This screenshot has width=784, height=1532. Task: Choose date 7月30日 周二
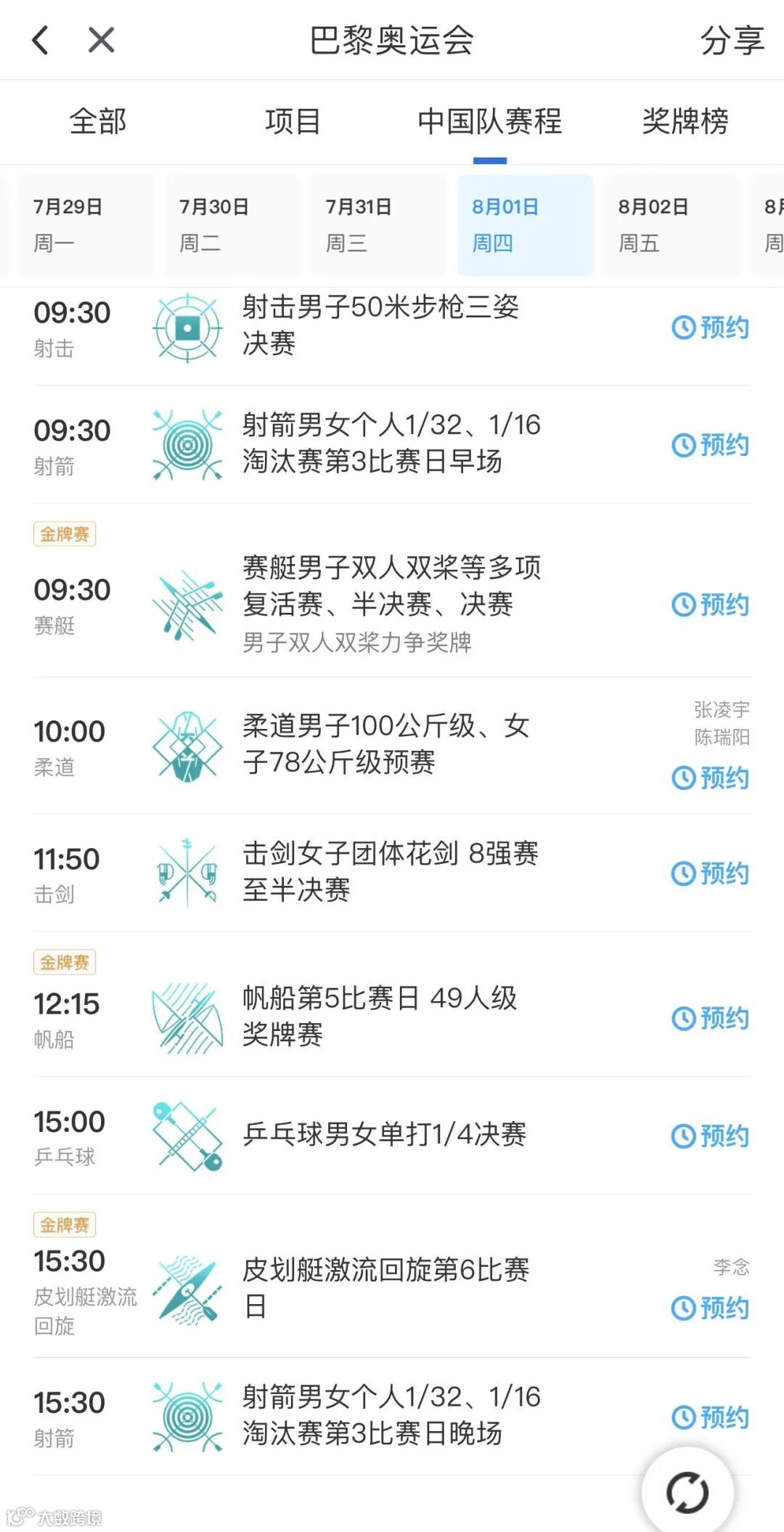(232, 225)
